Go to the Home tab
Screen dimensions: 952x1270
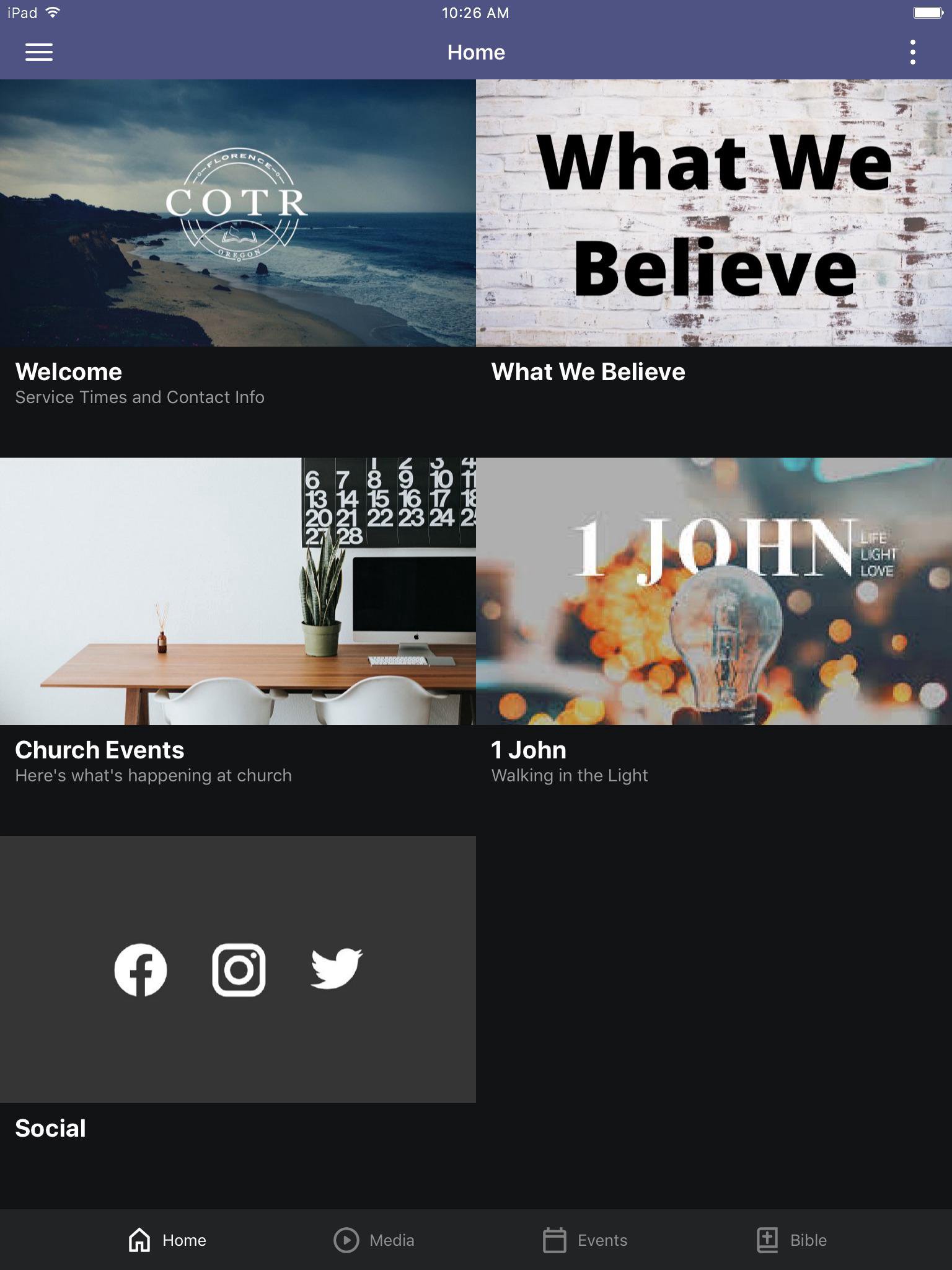(x=167, y=1240)
